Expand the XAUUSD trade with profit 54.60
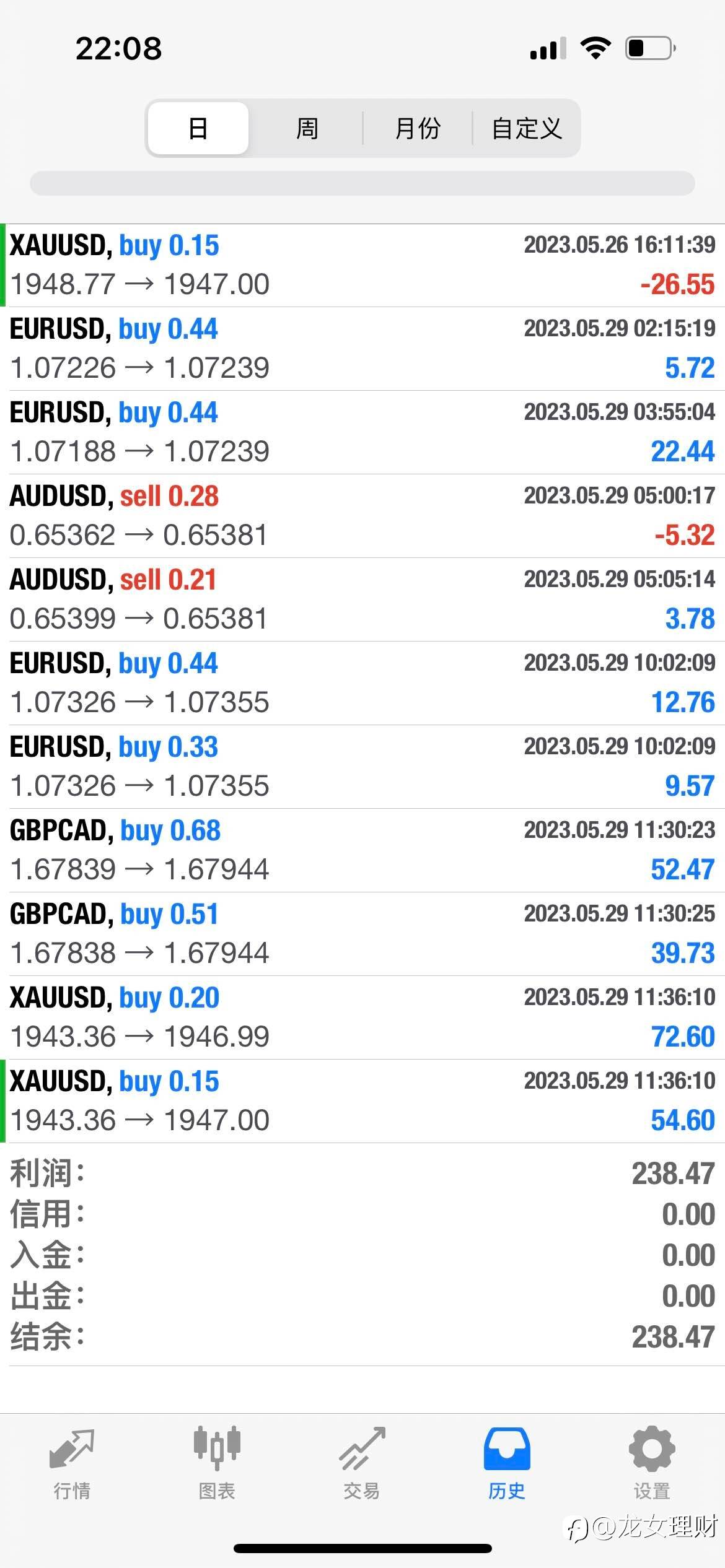 click(x=362, y=1101)
